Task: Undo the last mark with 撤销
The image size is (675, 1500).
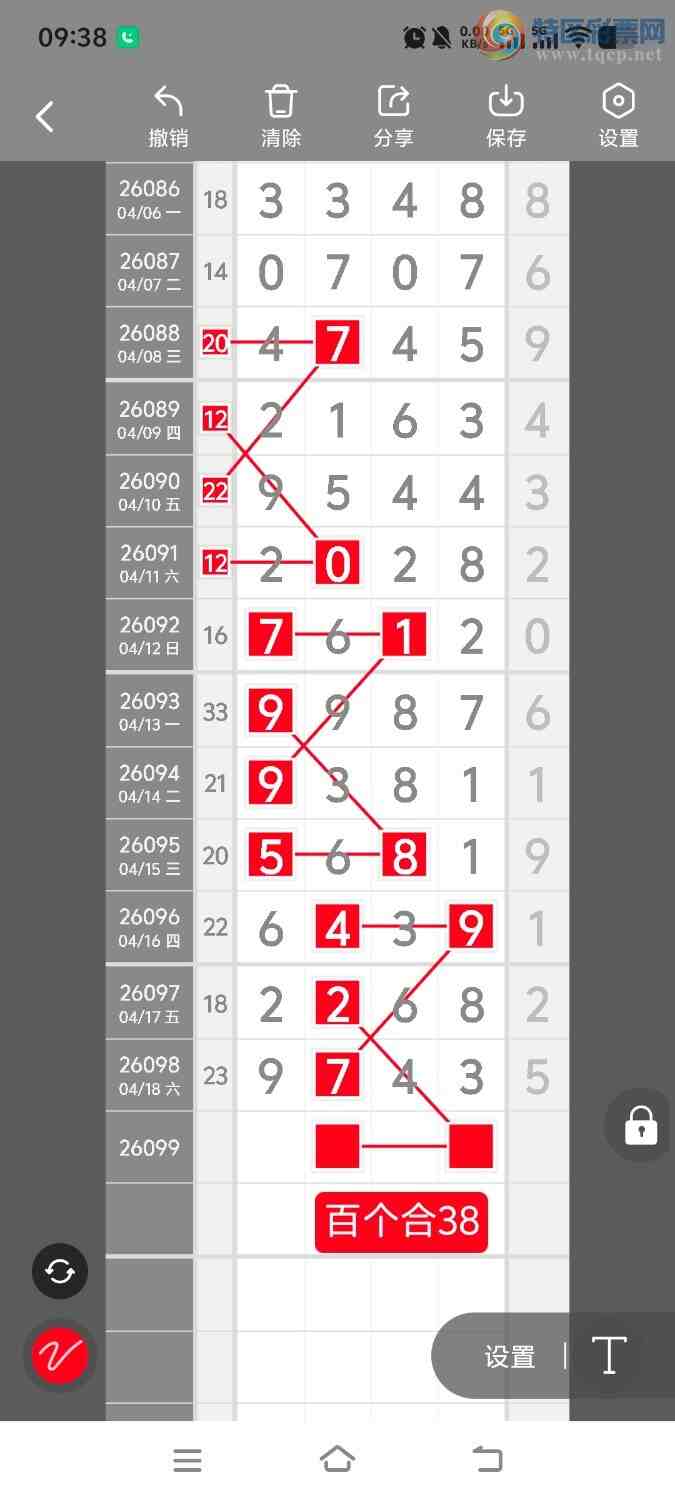Action: click(x=168, y=117)
